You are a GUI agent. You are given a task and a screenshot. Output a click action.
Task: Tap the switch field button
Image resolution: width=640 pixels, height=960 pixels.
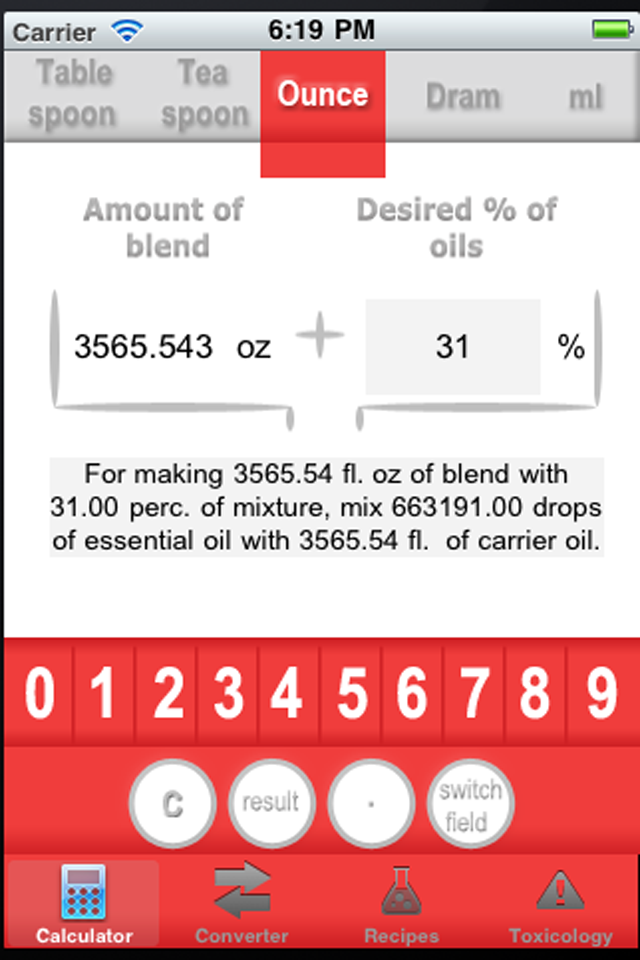470,803
